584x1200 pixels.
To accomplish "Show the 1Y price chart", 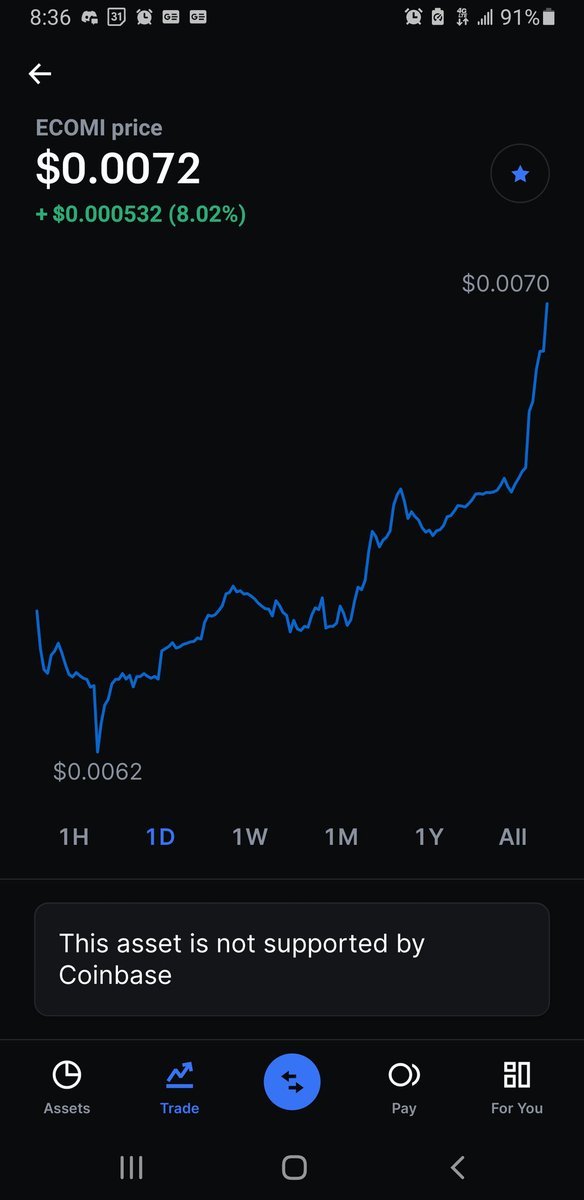I will (x=429, y=836).
